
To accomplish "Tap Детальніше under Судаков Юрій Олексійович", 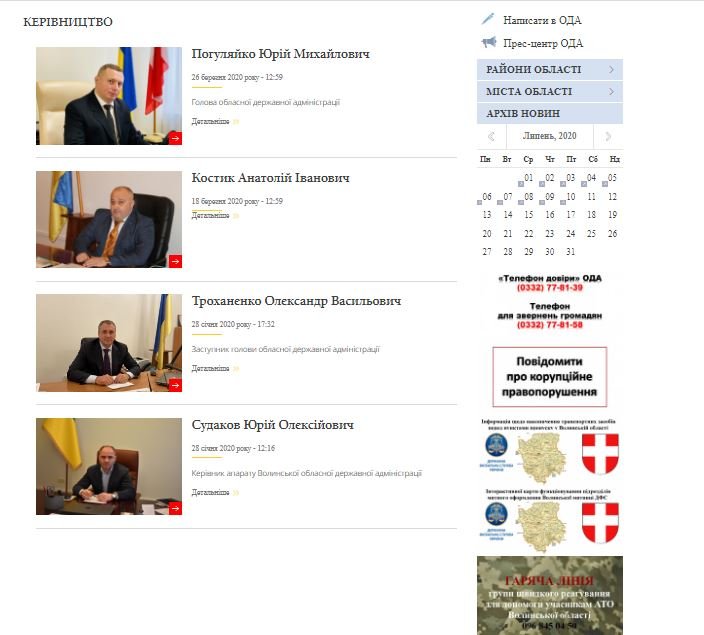I will (x=210, y=492).
